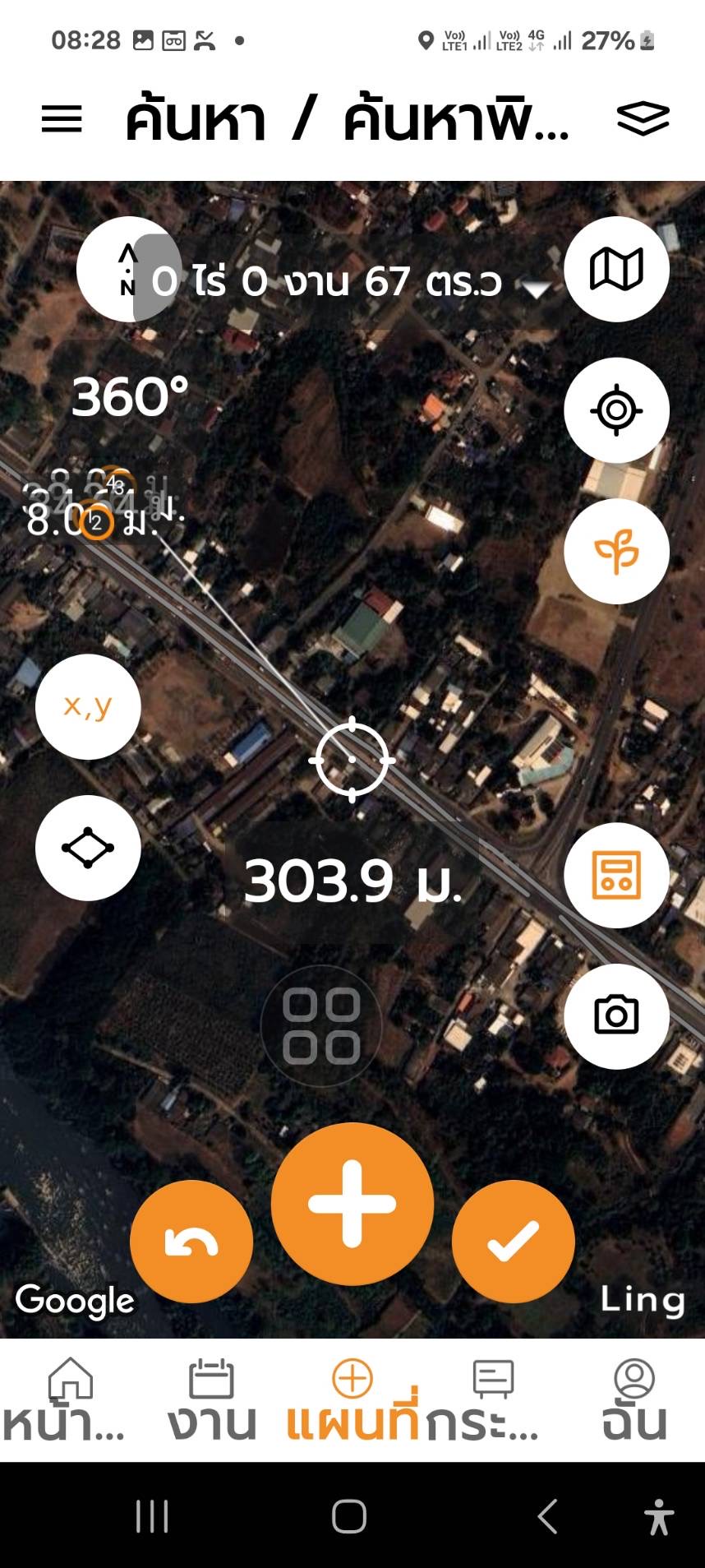Switch to the งาน tab

click(x=212, y=1400)
